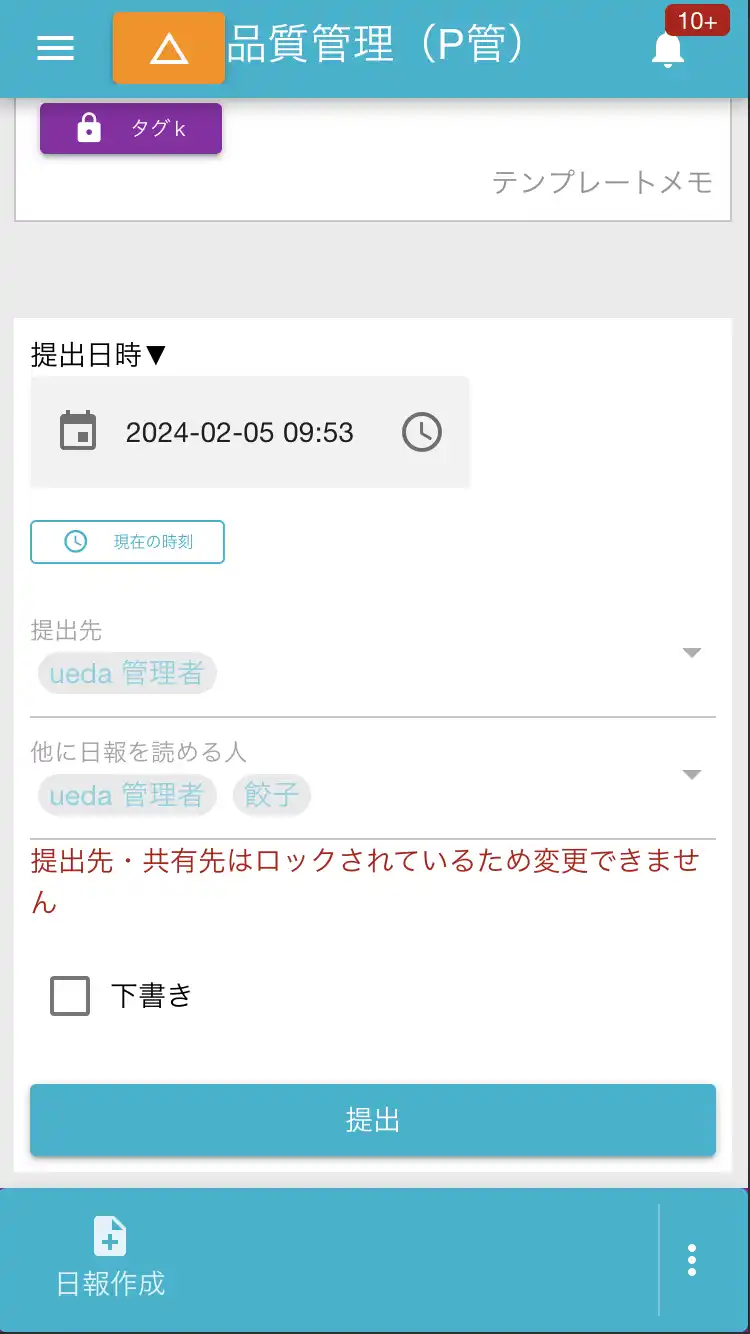Open the three-dot overflow menu
The height and width of the screenshot is (1334, 750).
[x=691, y=1260]
